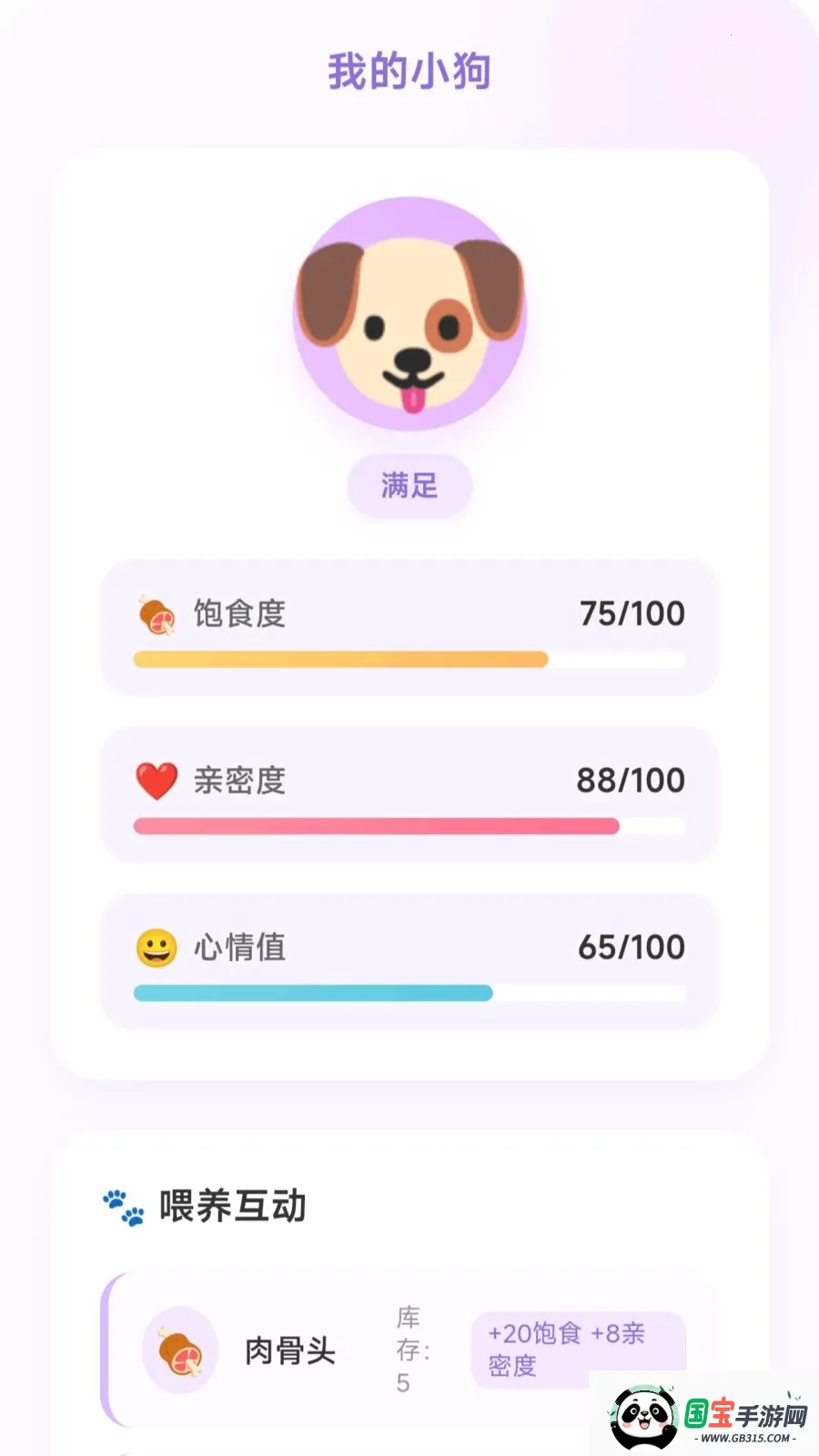This screenshot has height=1456, width=819.
Task: Click the 满足 status badge
Action: click(x=409, y=486)
